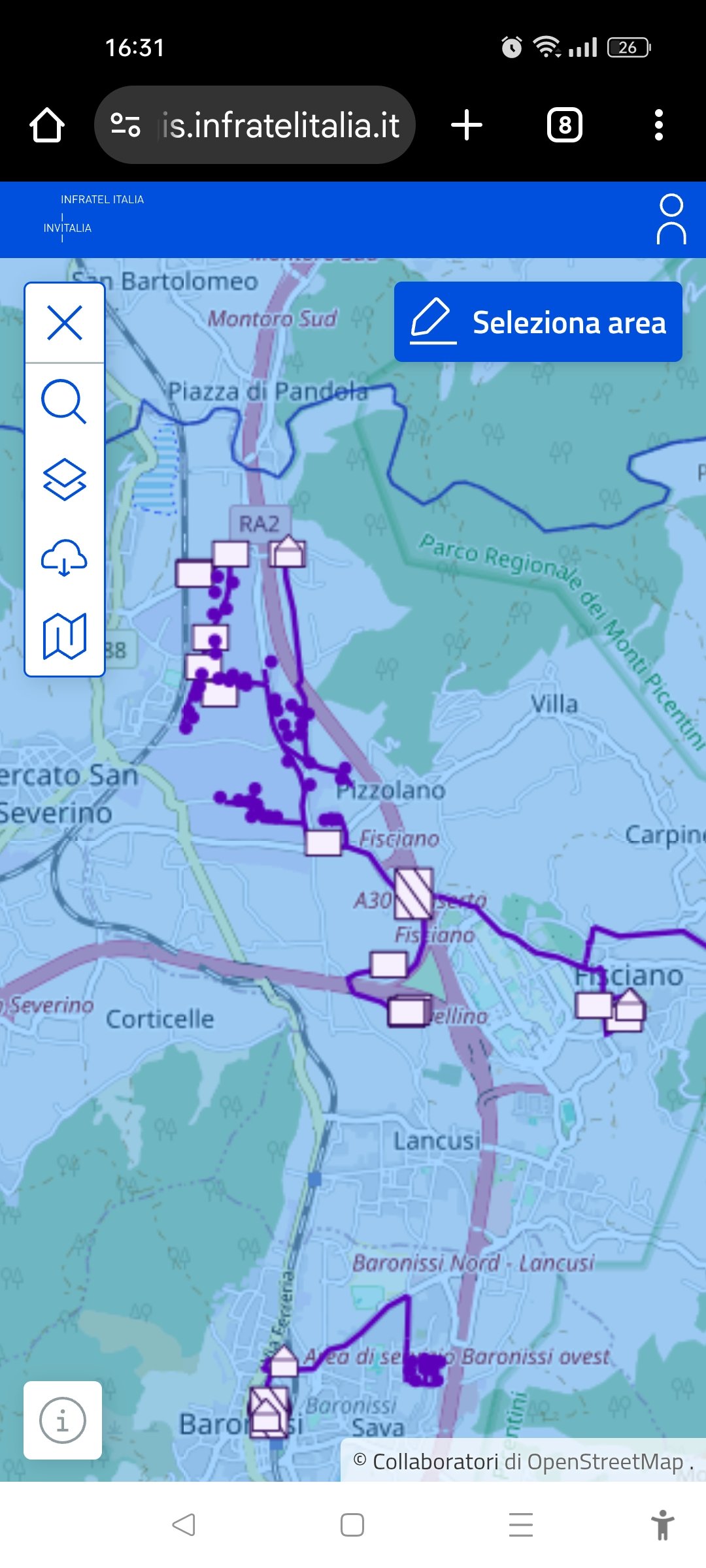Screen dimensions: 706x1568
Task: Open the map search tool
Action: click(x=64, y=401)
